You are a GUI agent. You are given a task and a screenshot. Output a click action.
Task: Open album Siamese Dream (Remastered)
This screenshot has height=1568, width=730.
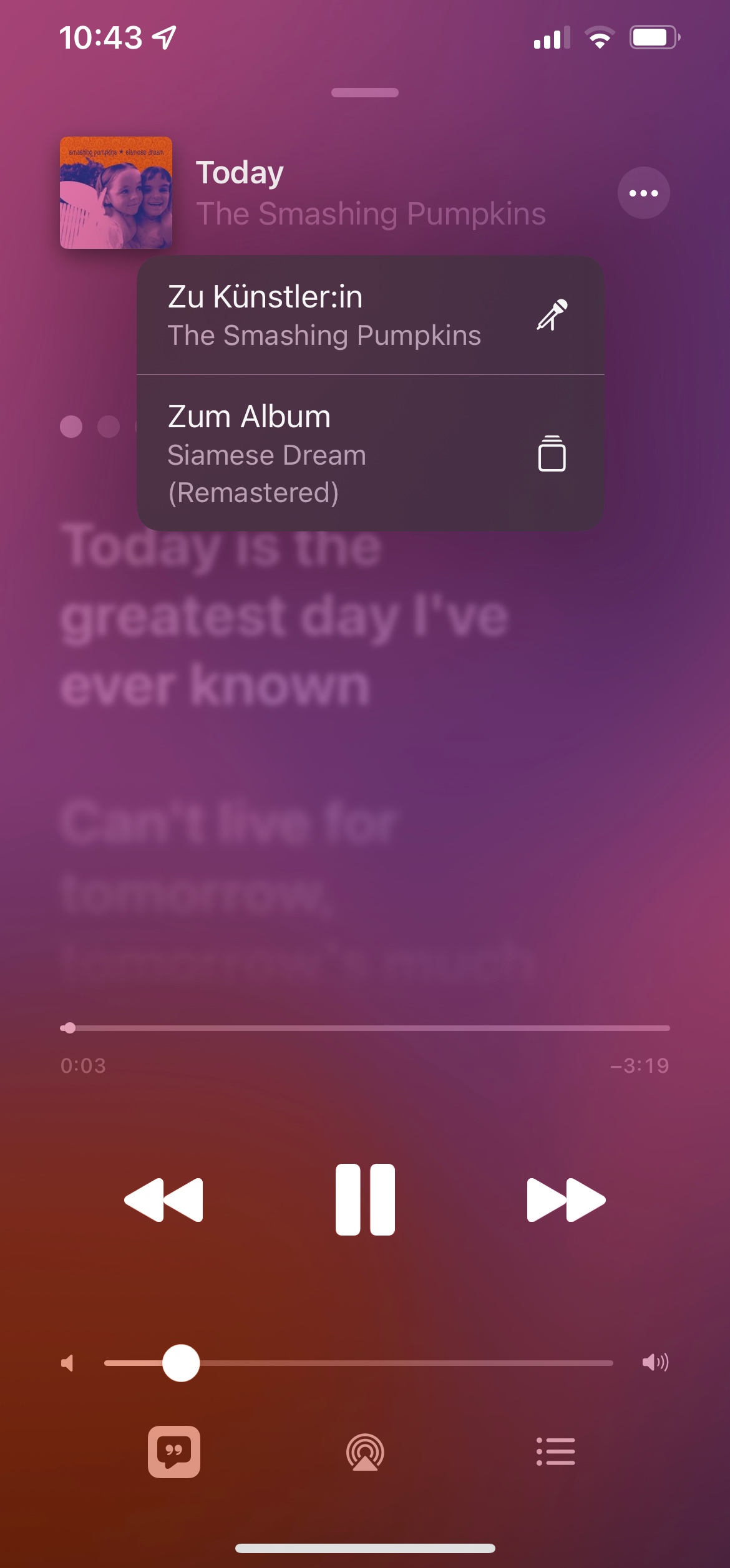(370, 453)
